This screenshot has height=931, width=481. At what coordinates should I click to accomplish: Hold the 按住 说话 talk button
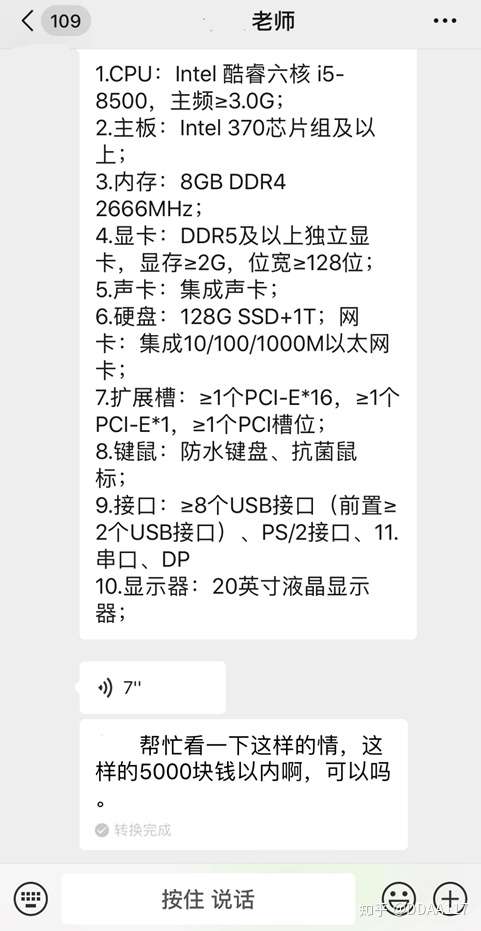click(x=208, y=898)
